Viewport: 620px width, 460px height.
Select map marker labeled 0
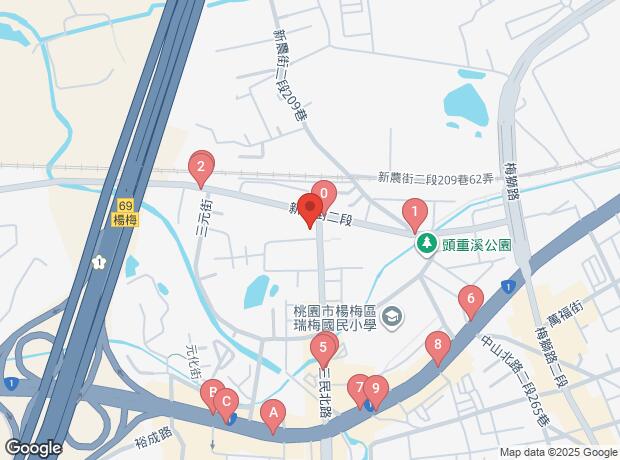point(323,194)
